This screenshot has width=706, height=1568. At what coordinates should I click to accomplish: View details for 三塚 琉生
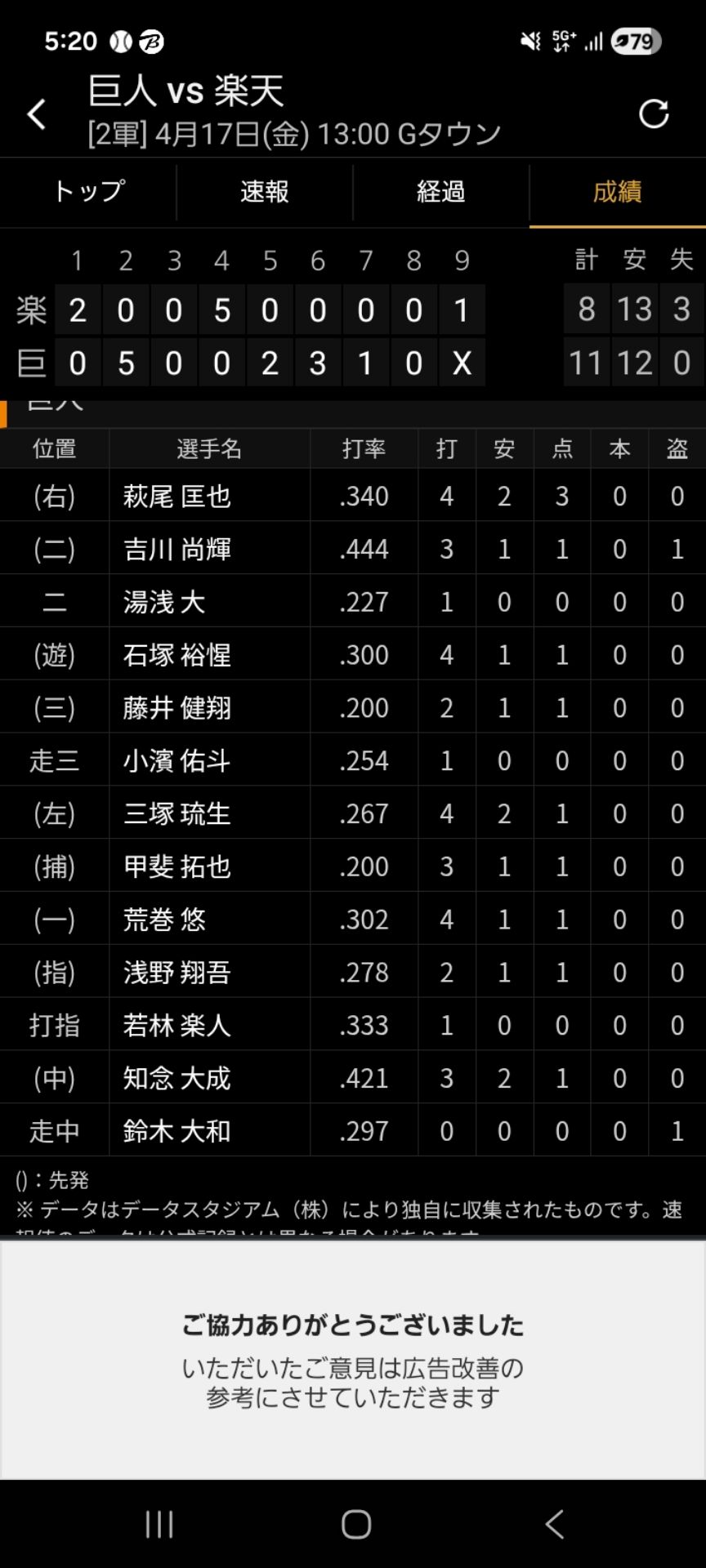(x=353, y=813)
